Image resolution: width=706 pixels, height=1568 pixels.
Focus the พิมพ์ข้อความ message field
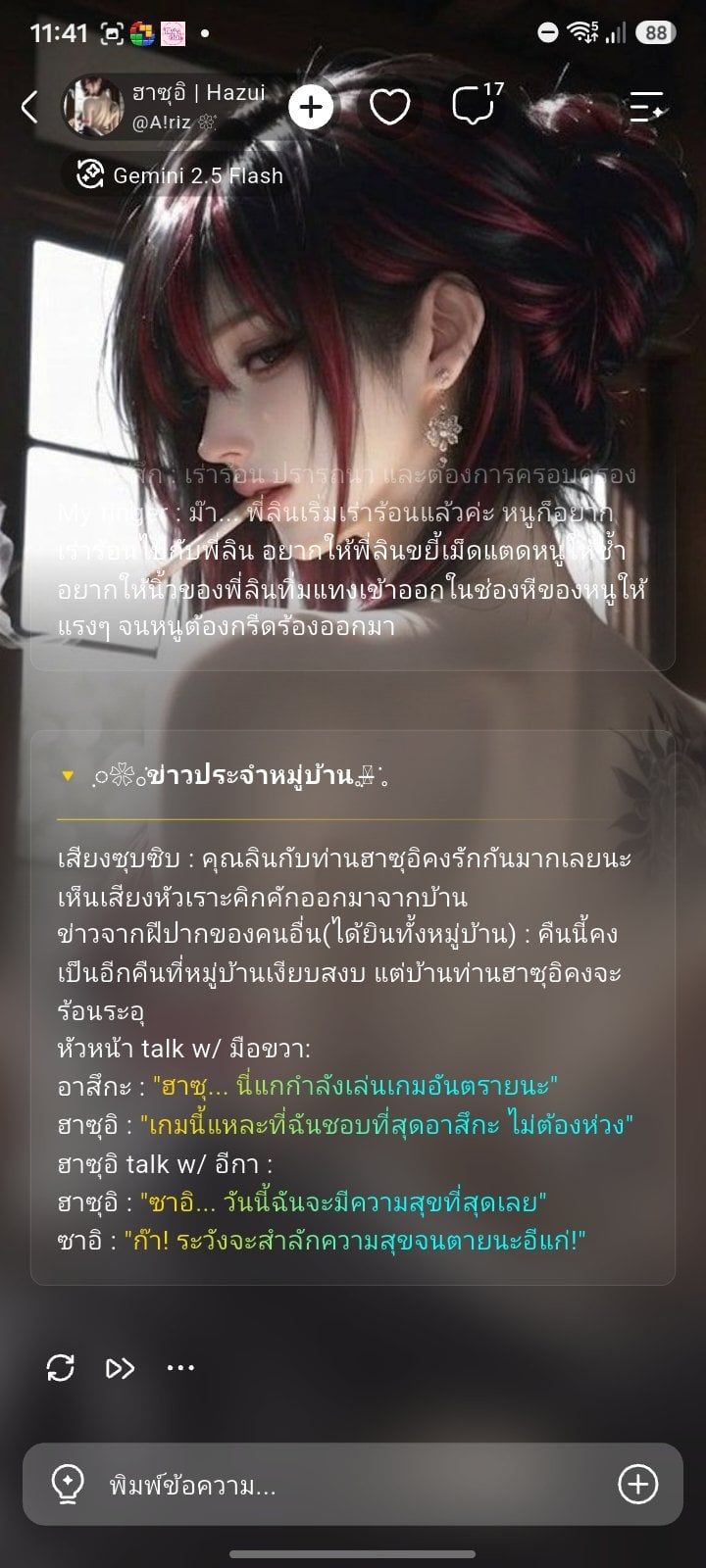coord(353,1485)
